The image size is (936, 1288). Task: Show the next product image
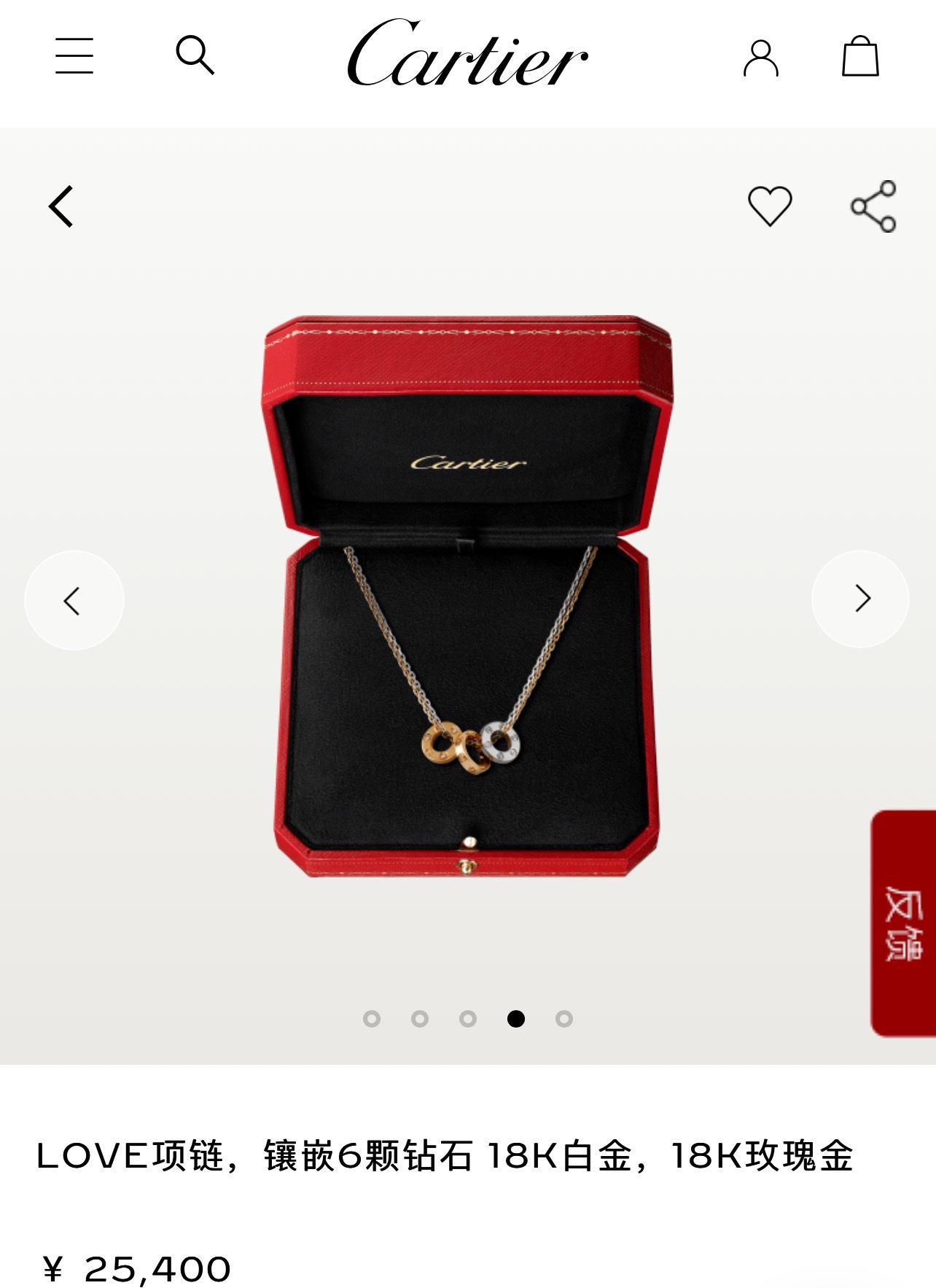pyautogui.click(x=861, y=599)
